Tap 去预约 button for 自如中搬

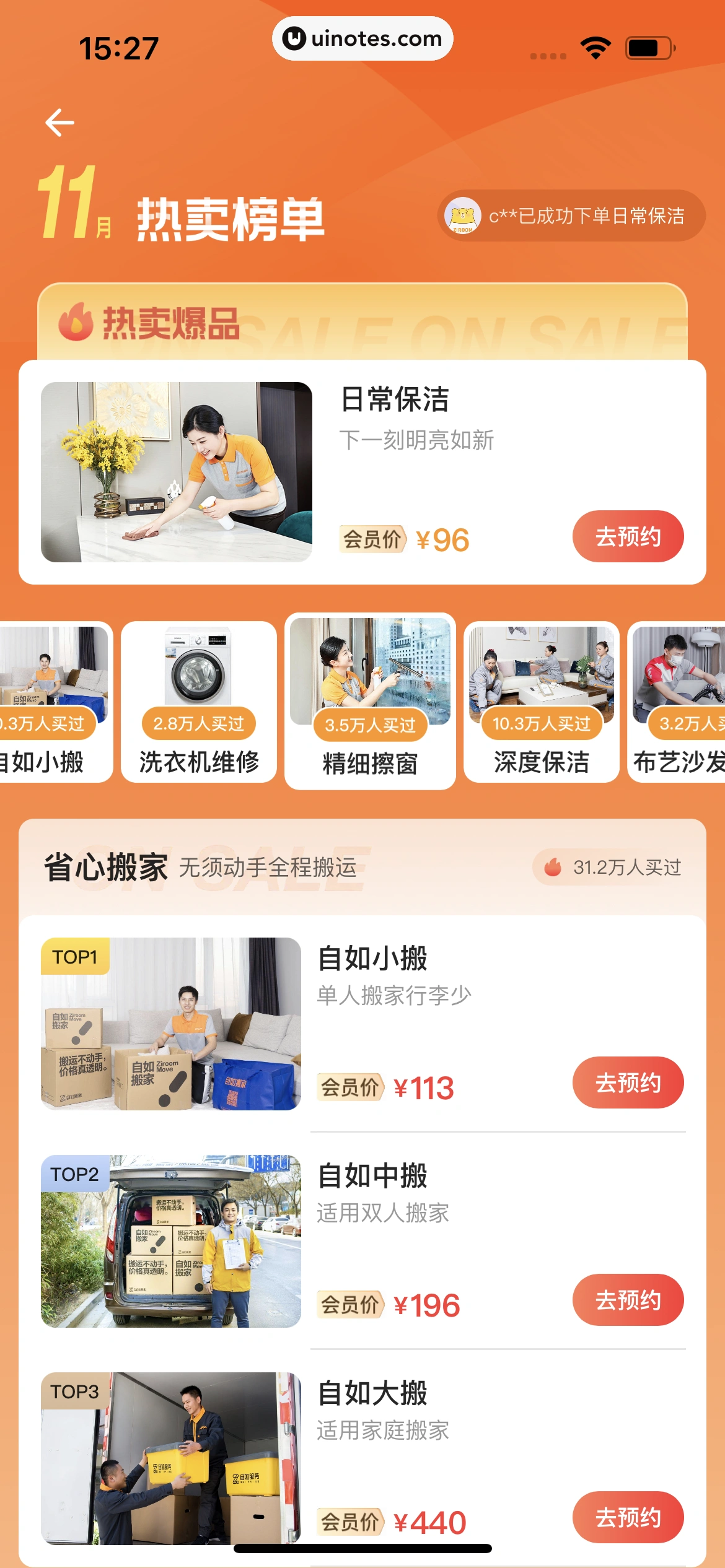[628, 1300]
